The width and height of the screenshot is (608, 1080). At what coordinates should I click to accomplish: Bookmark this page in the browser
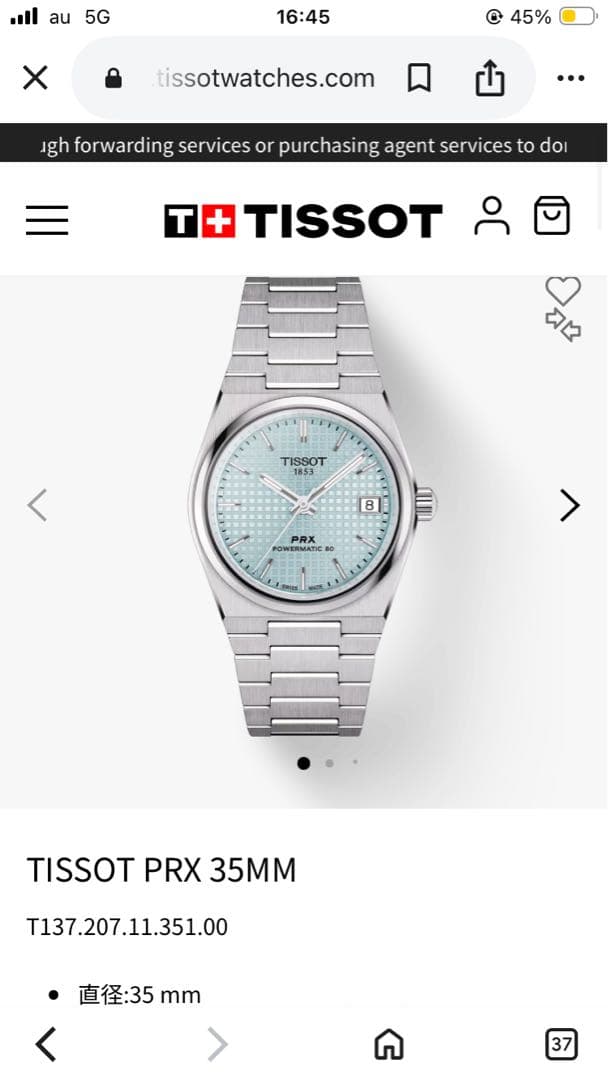(x=420, y=78)
